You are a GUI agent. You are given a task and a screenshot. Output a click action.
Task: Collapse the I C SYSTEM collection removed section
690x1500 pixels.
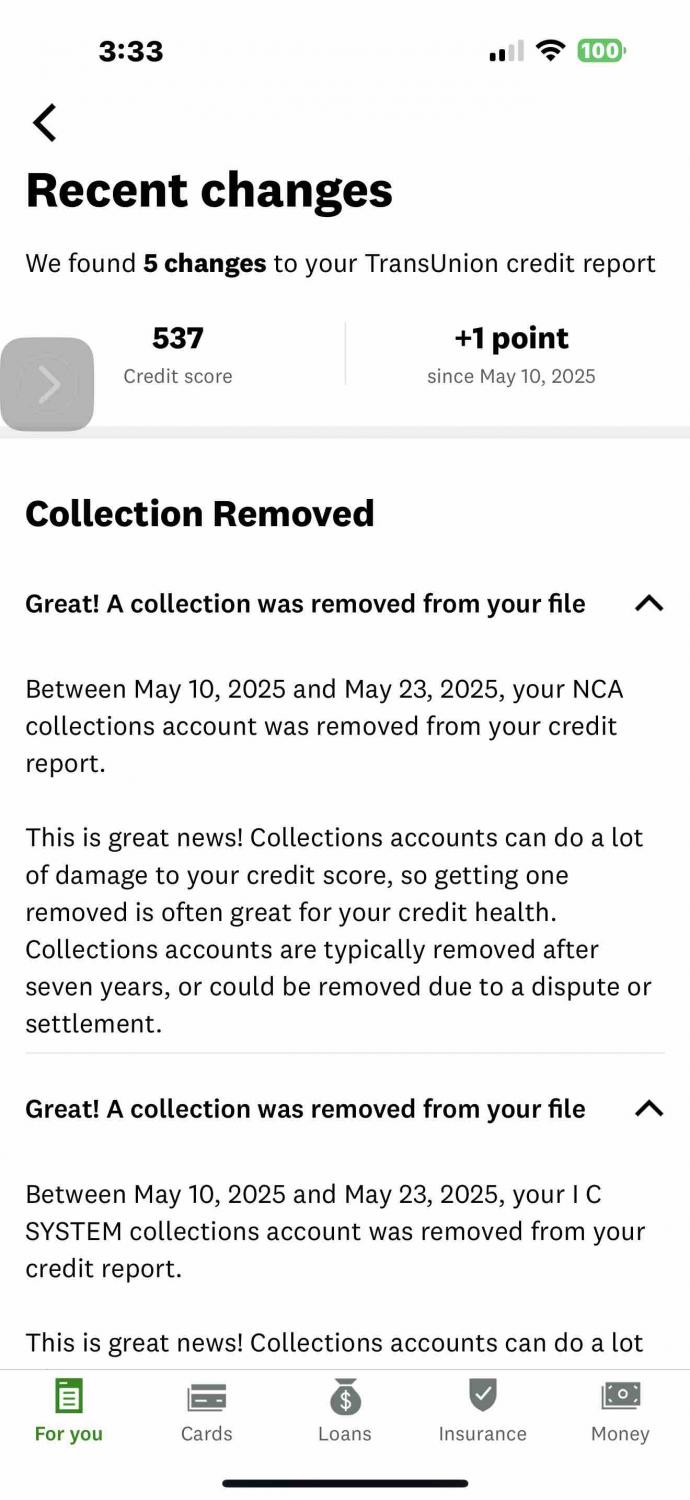pyautogui.click(x=649, y=1108)
